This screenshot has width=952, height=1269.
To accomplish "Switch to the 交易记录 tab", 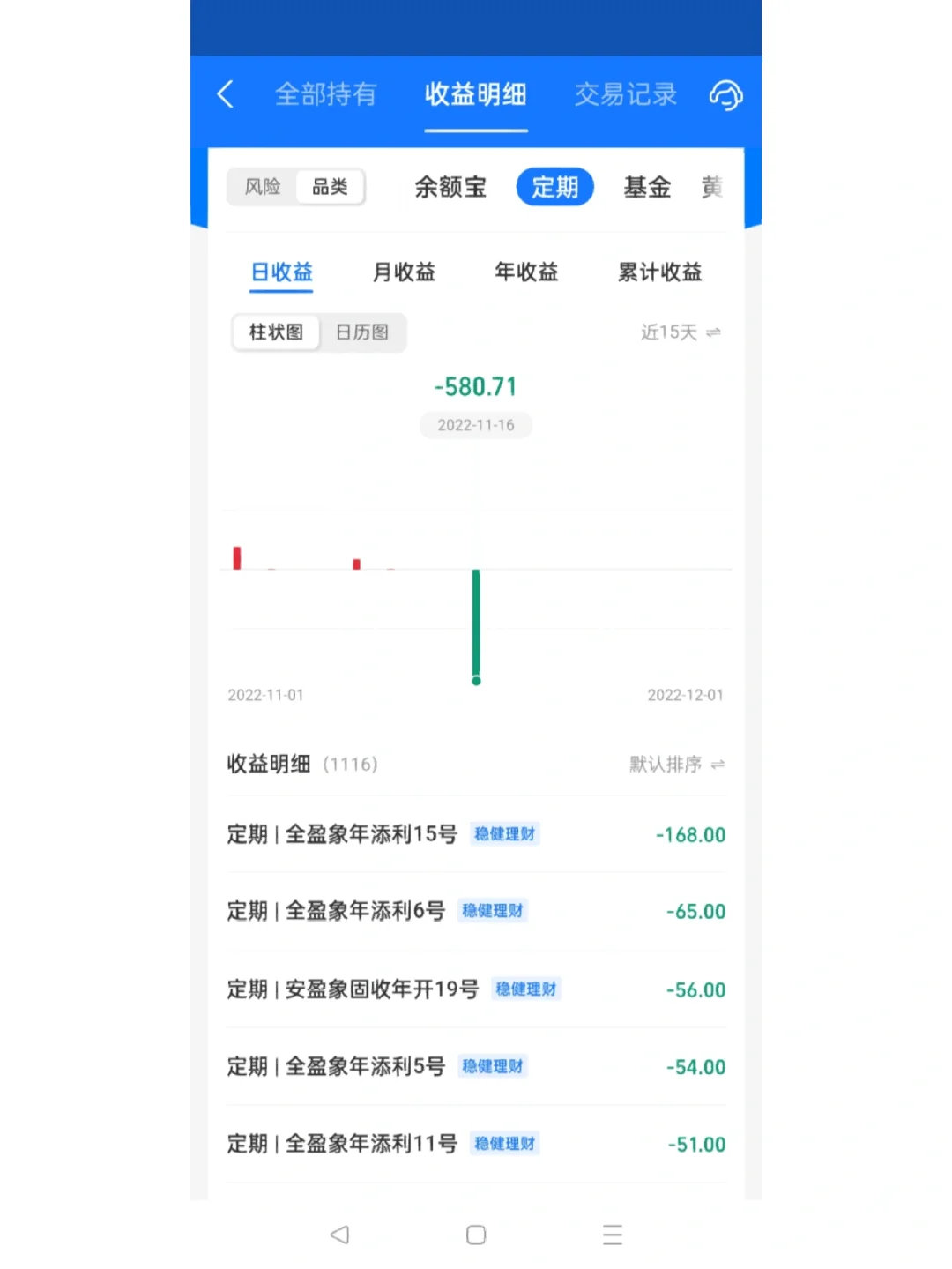I will click(625, 94).
